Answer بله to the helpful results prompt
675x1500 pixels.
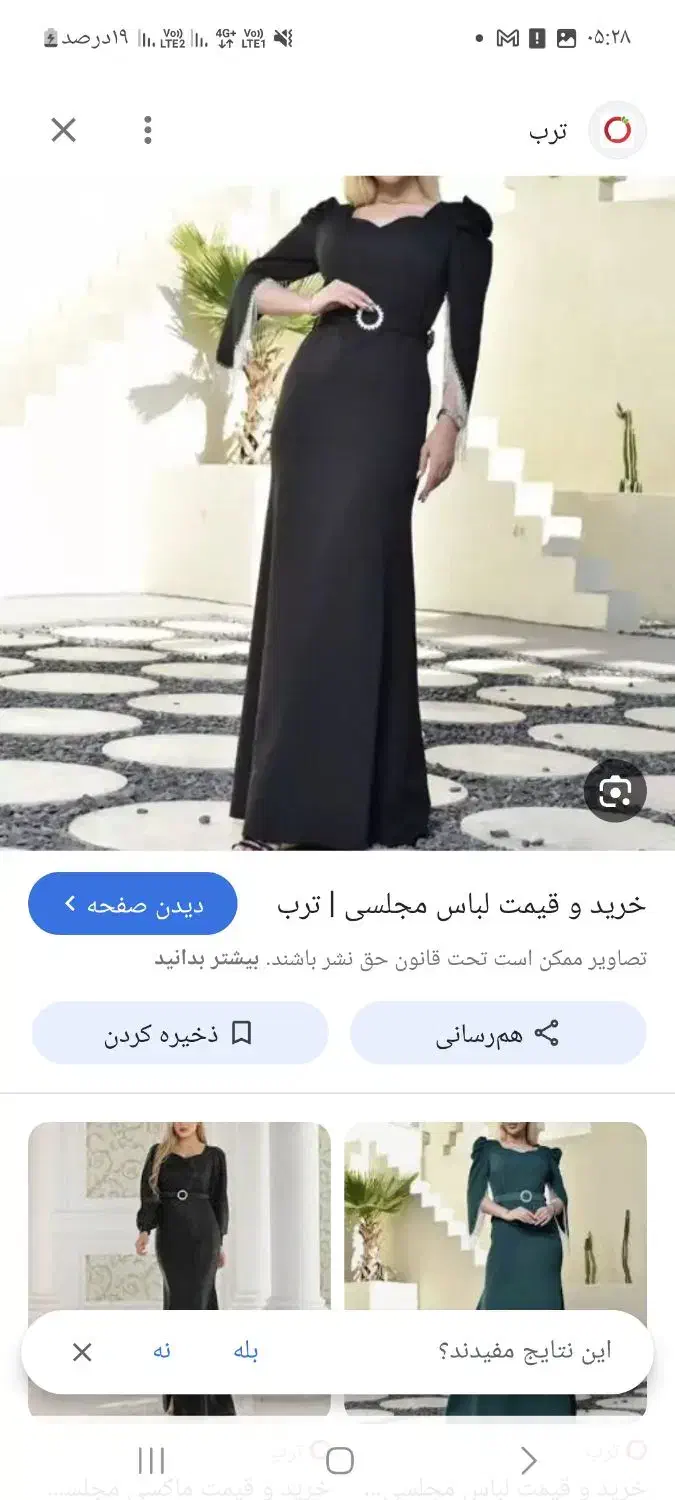[x=246, y=1352]
